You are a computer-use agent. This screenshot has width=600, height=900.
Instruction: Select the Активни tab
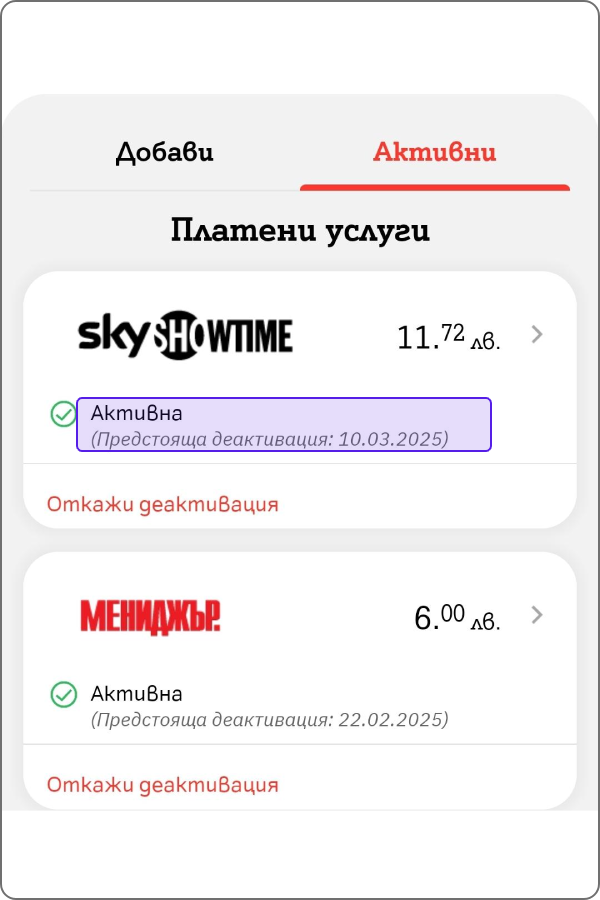pos(434,153)
